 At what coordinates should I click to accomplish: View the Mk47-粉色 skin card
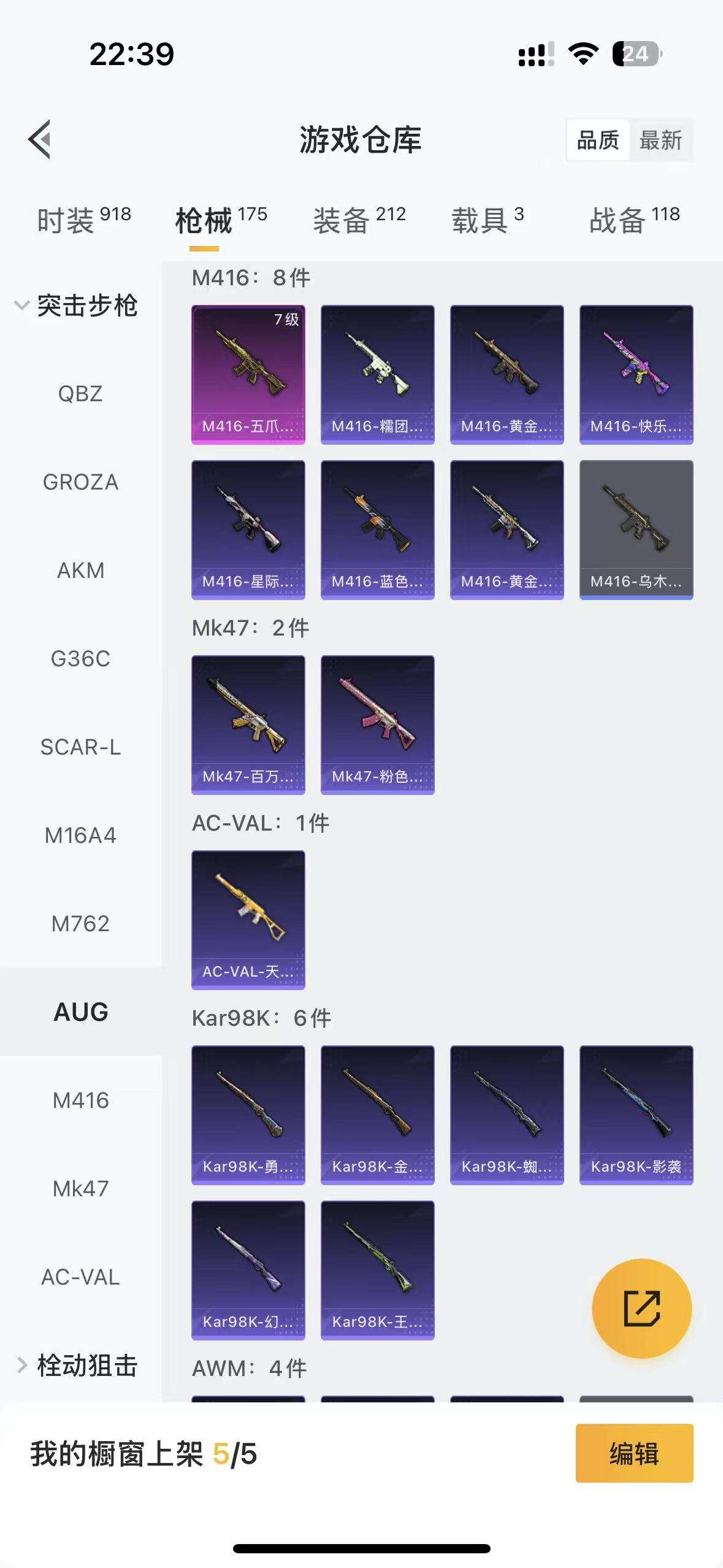point(377,724)
